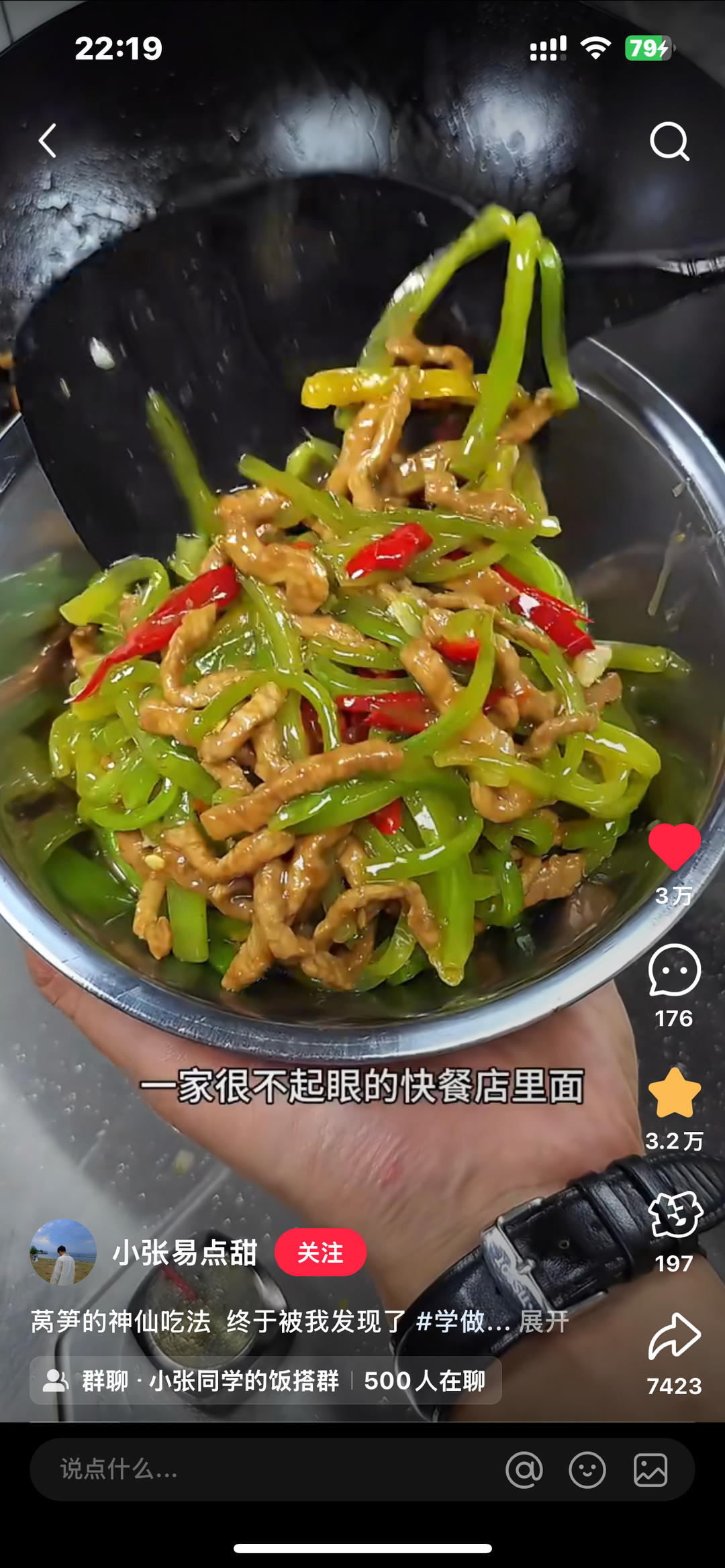Viewport: 725px width, 1568px height.
Task: Open the search magnifier icon
Action: [x=669, y=141]
